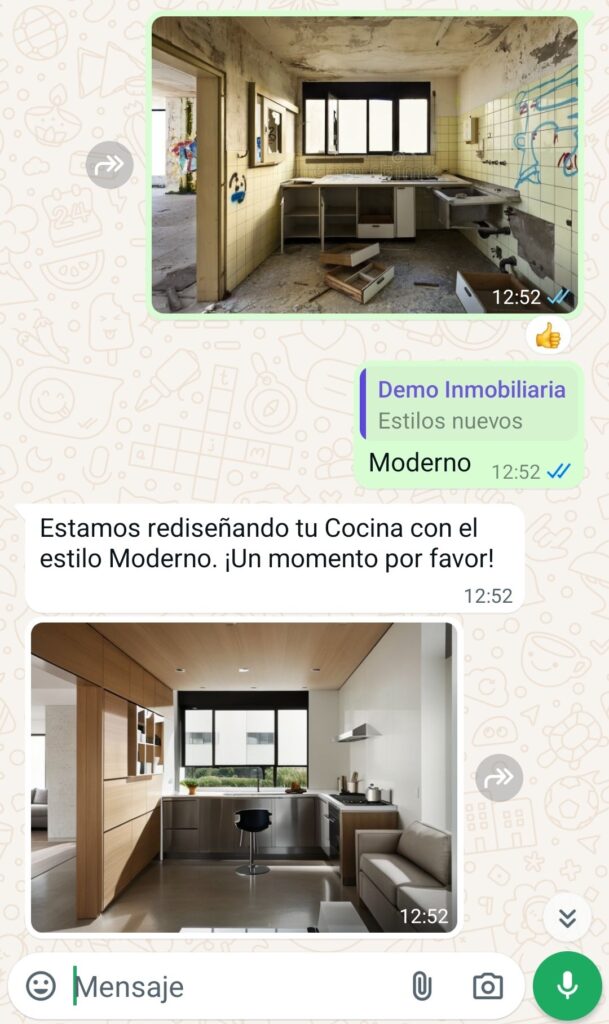Screen dimensions: 609x1024
Task: Record a voice message with the microphone
Action: 567,986
